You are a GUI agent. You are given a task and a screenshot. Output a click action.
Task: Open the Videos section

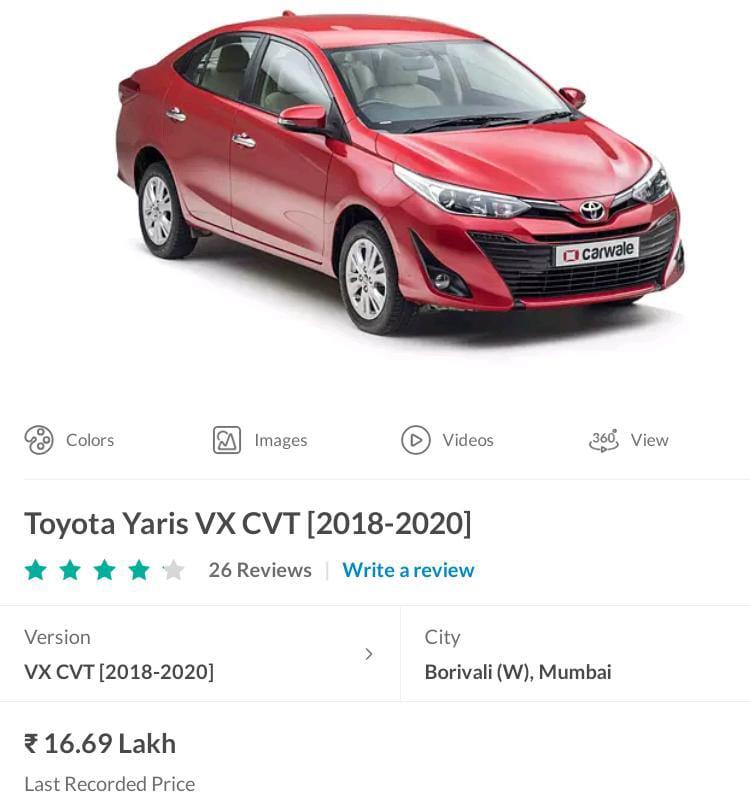[x=448, y=440]
